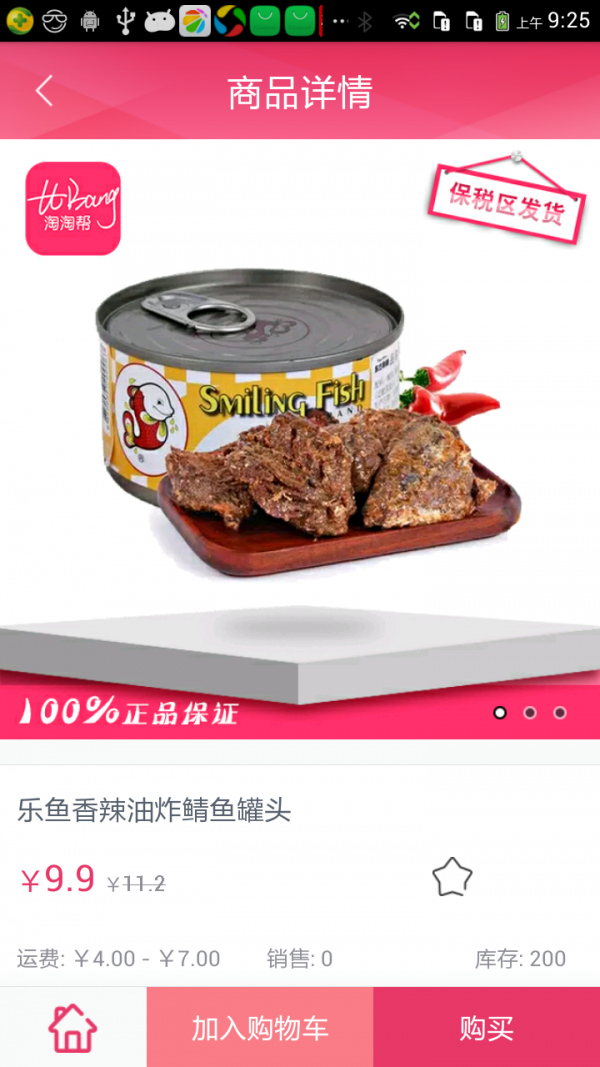Add this product to favorites with the star
The image size is (600, 1067).
[452, 877]
